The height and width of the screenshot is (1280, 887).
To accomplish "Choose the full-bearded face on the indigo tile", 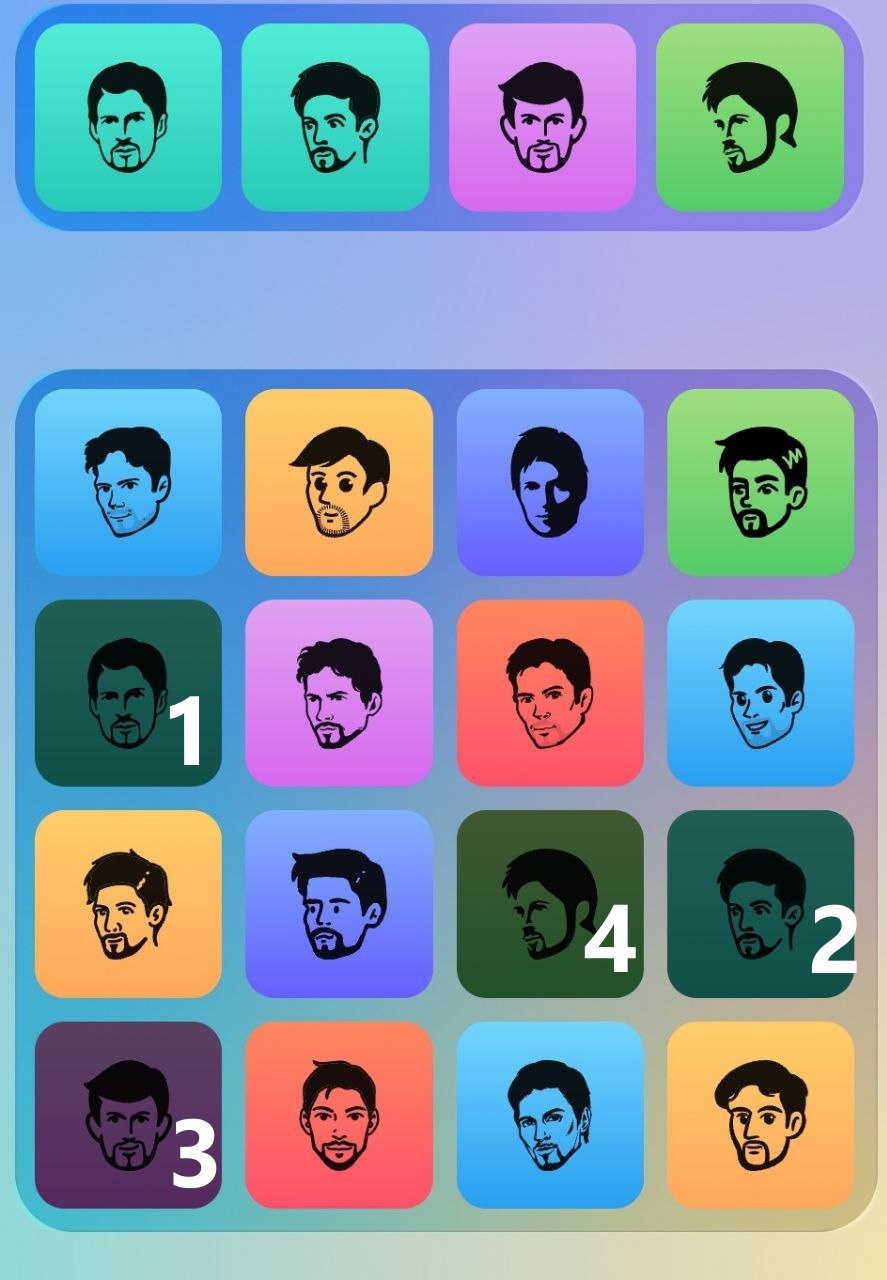I will [x=339, y=904].
